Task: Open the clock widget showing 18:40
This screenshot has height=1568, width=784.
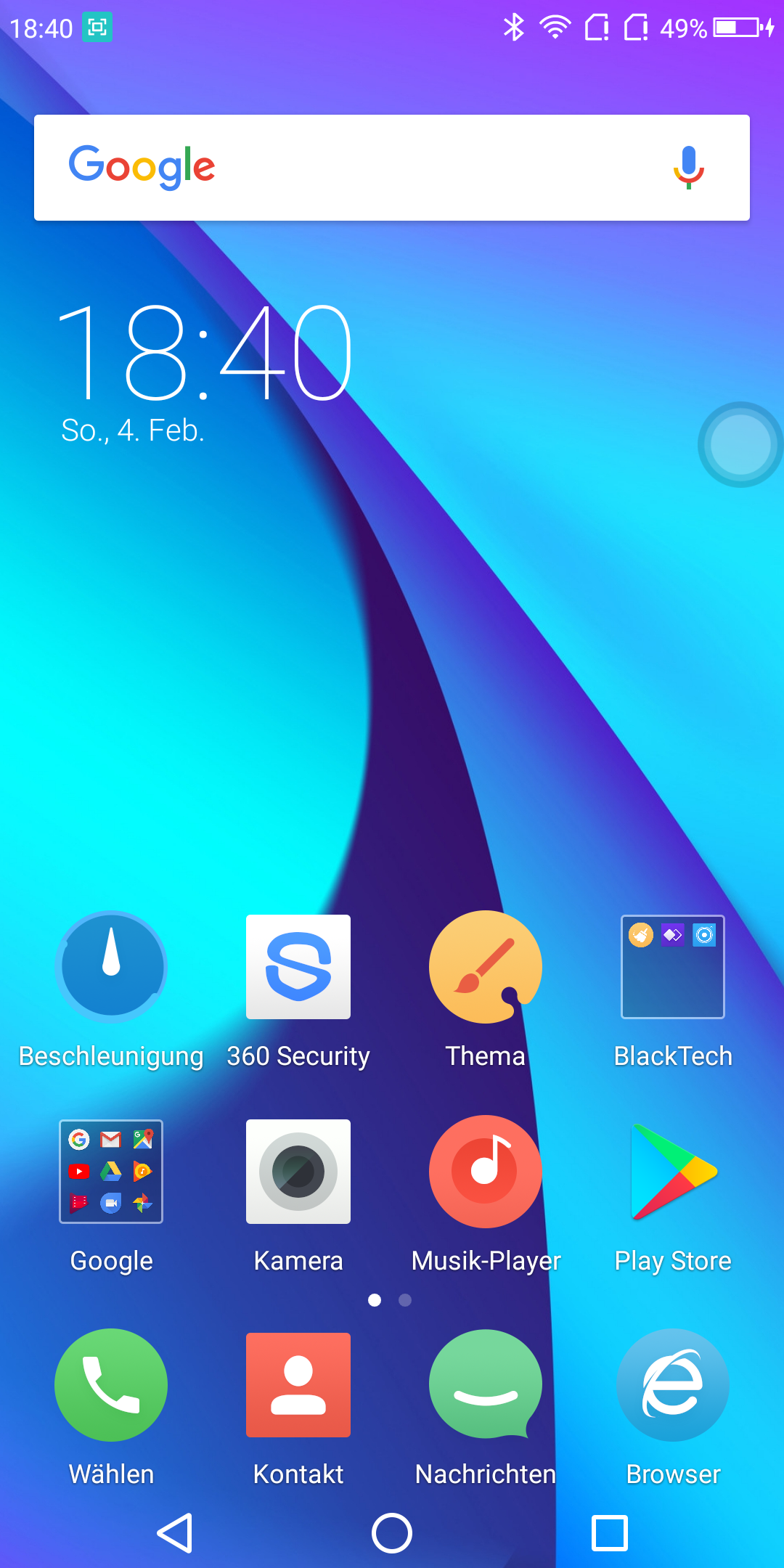Action: (205, 354)
